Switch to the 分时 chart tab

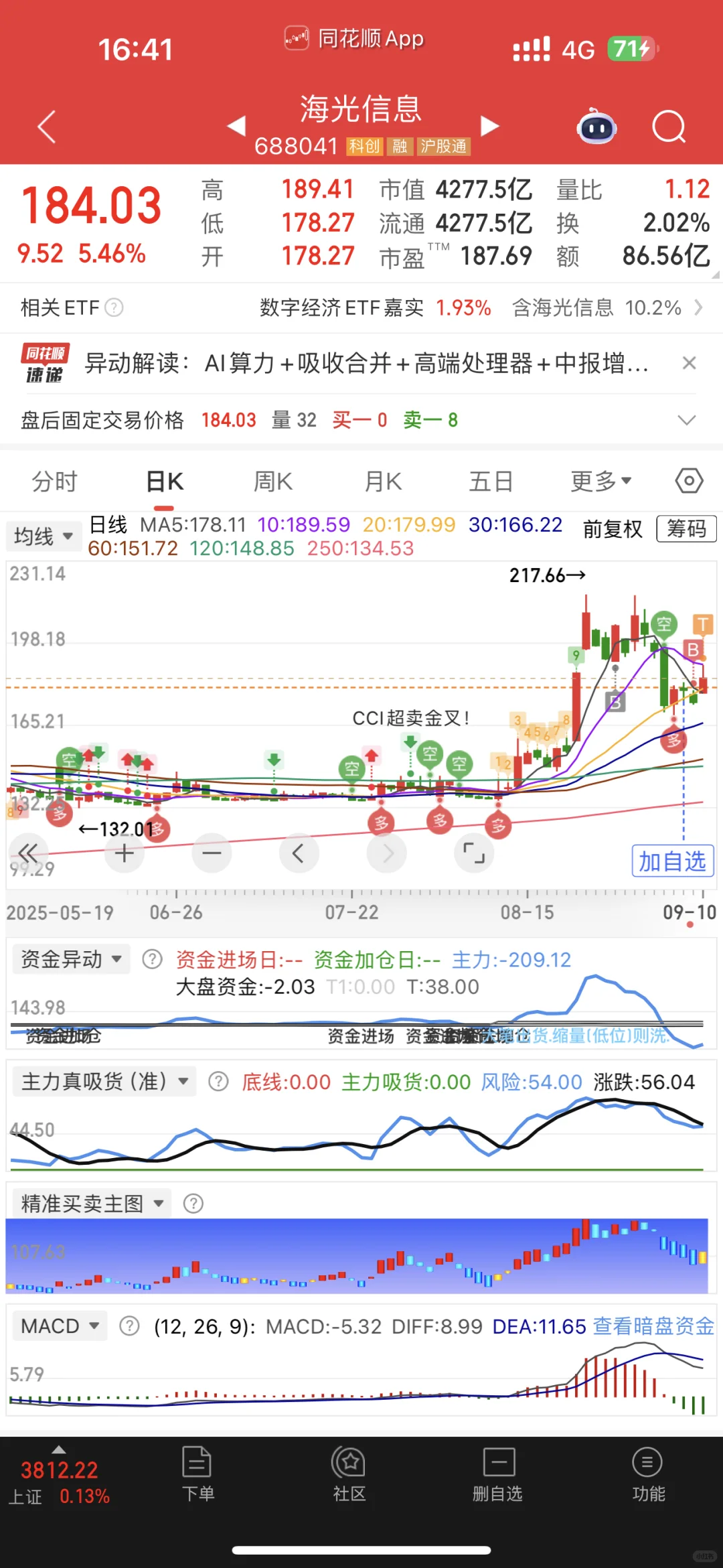(x=54, y=481)
